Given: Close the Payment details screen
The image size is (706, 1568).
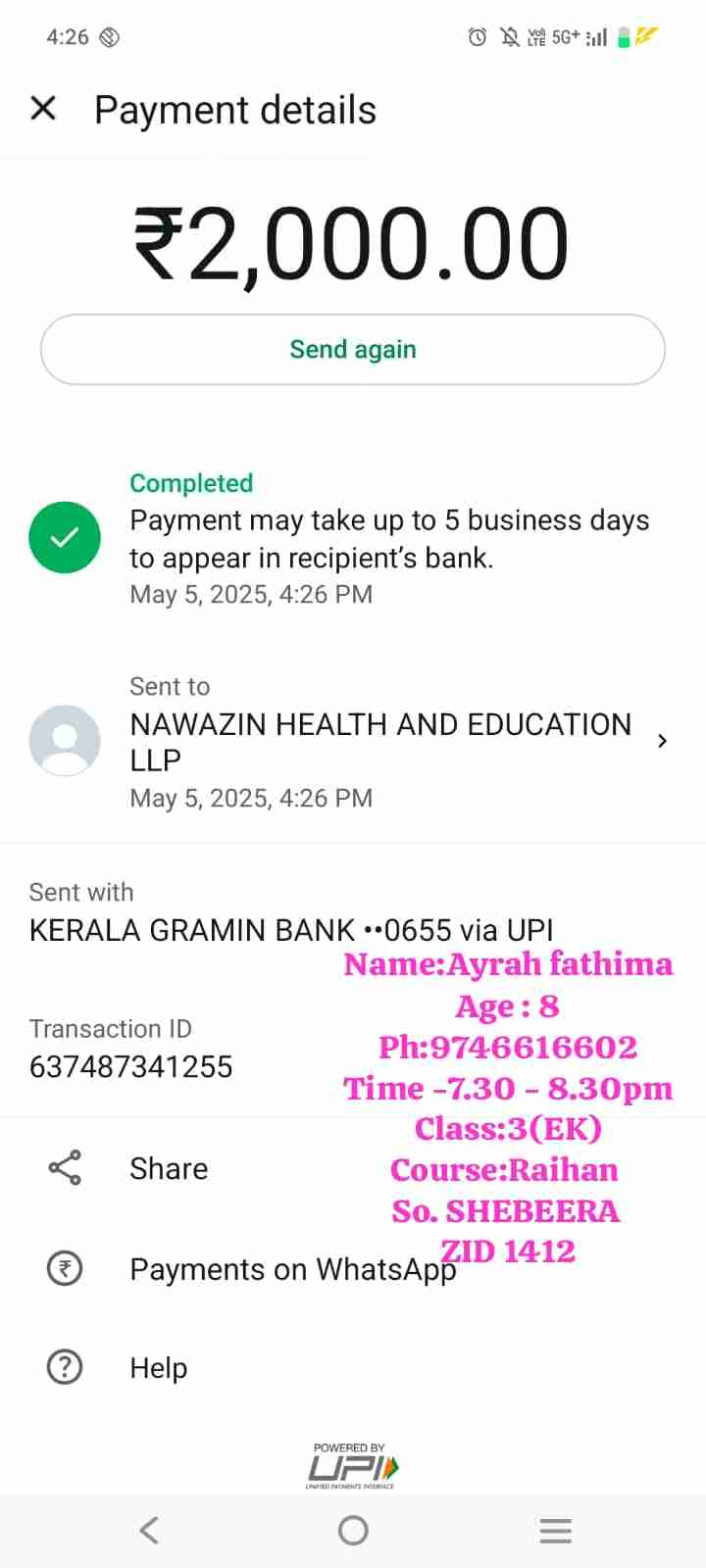Looking at the screenshot, I should [x=43, y=109].
